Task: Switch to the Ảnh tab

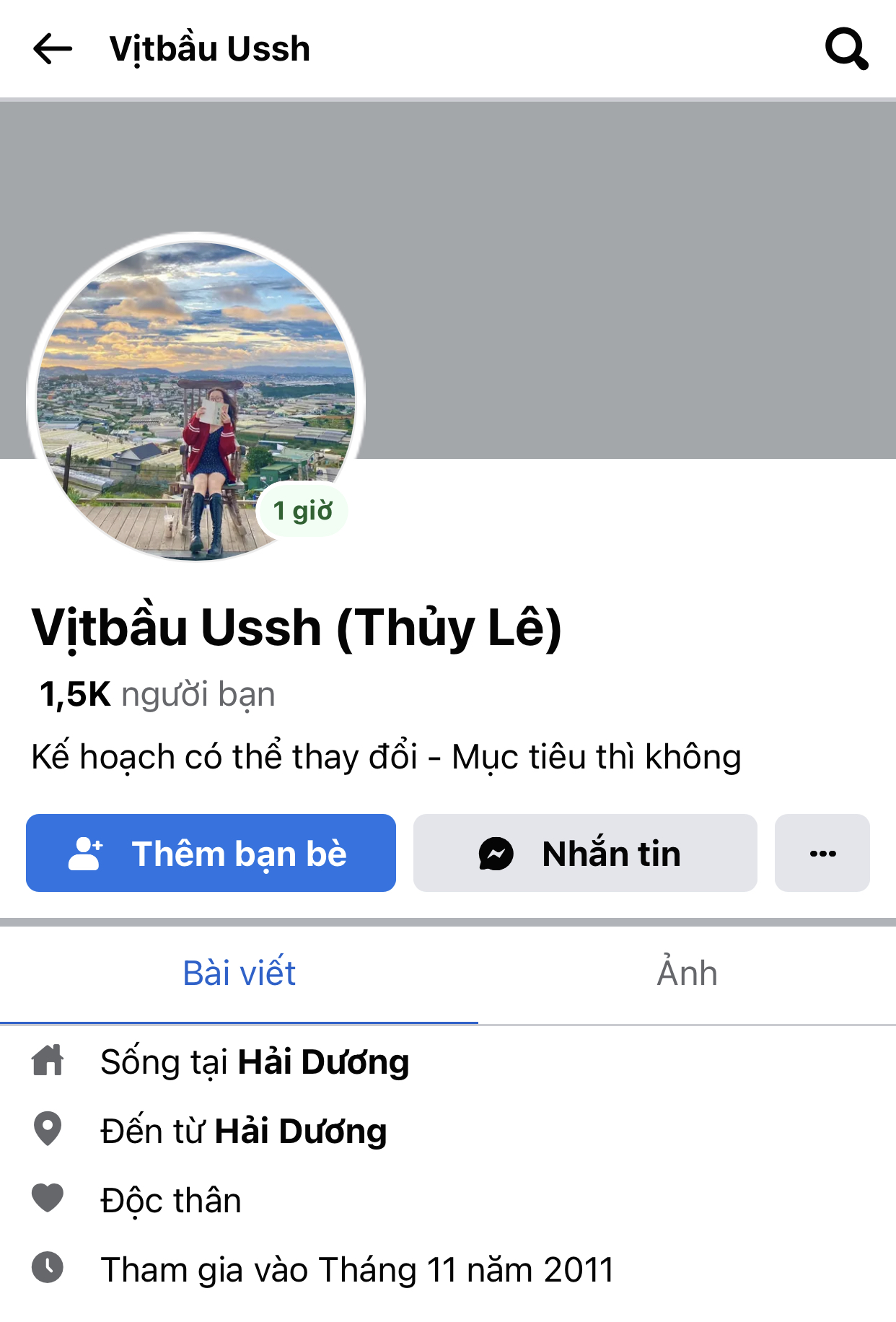Action: point(687,973)
